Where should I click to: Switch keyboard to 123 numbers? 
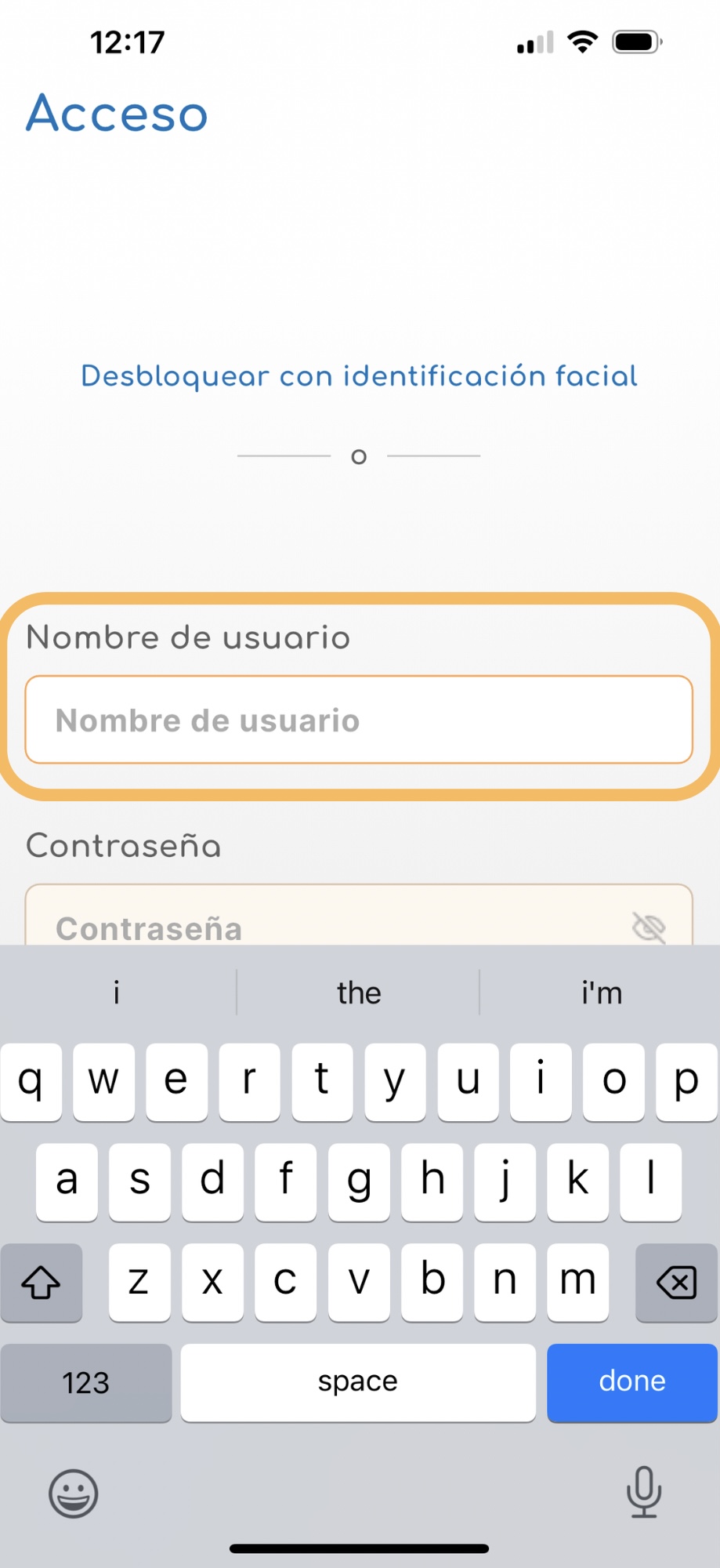[x=86, y=1382]
